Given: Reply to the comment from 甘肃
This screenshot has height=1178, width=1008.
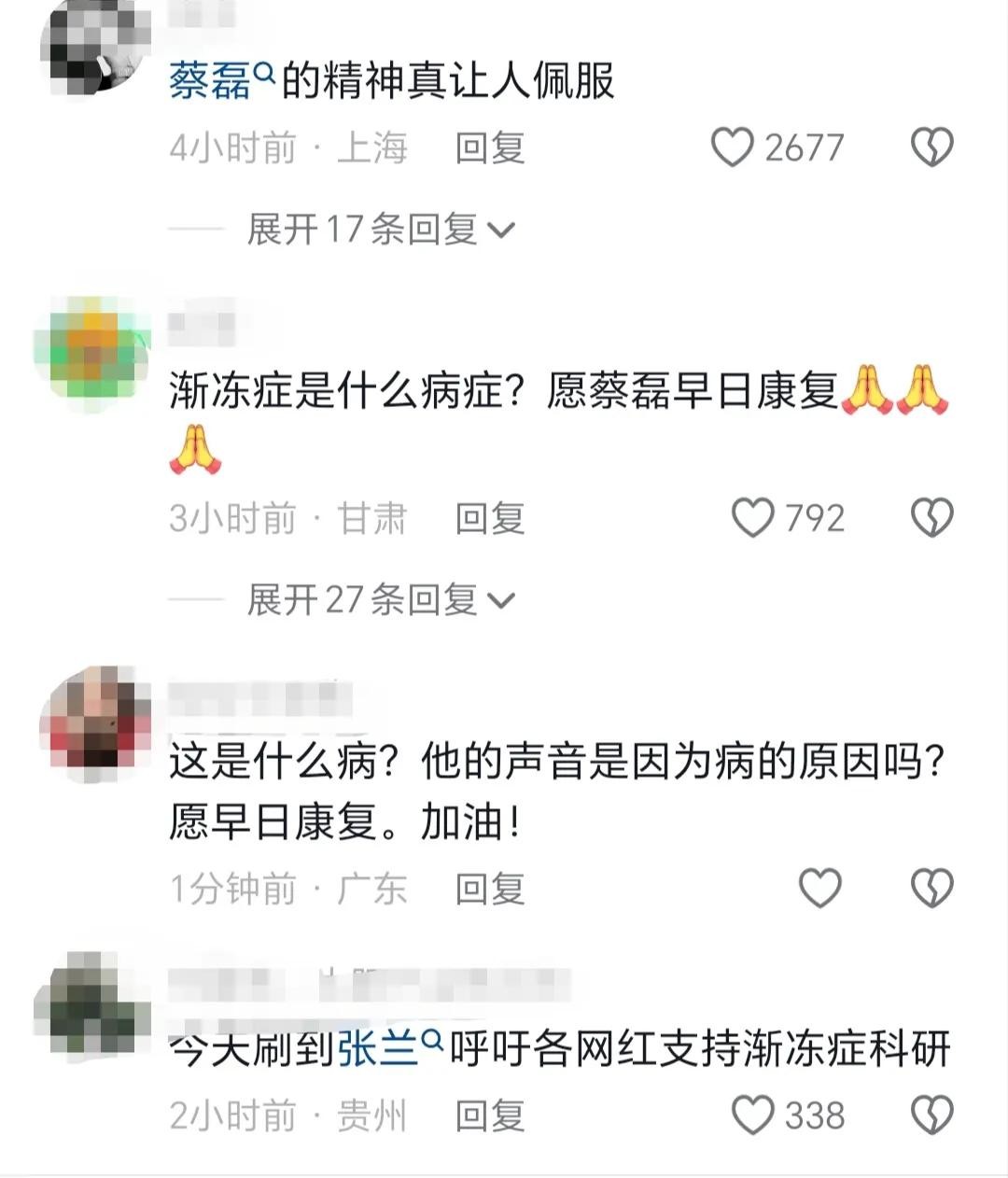Looking at the screenshot, I should [490, 518].
